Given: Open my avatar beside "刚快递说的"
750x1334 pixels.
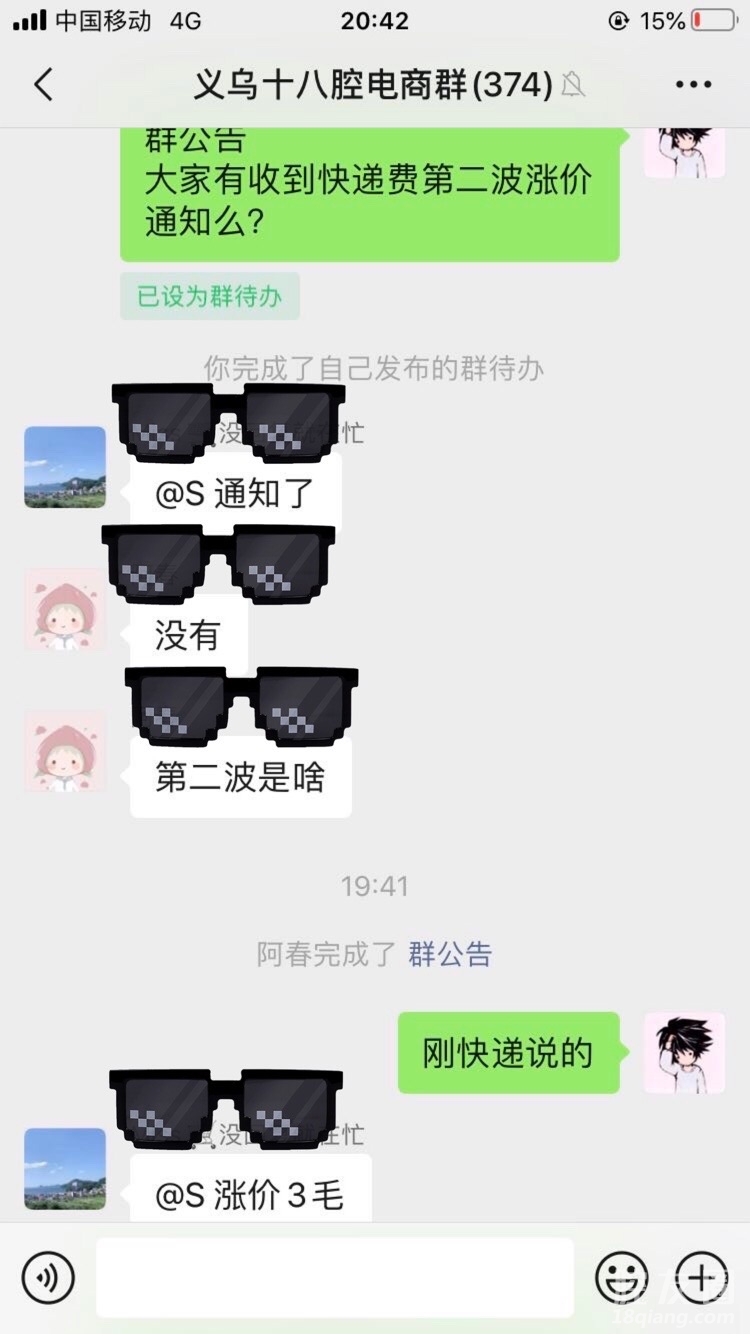Looking at the screenshot, I should (684, 1052).
